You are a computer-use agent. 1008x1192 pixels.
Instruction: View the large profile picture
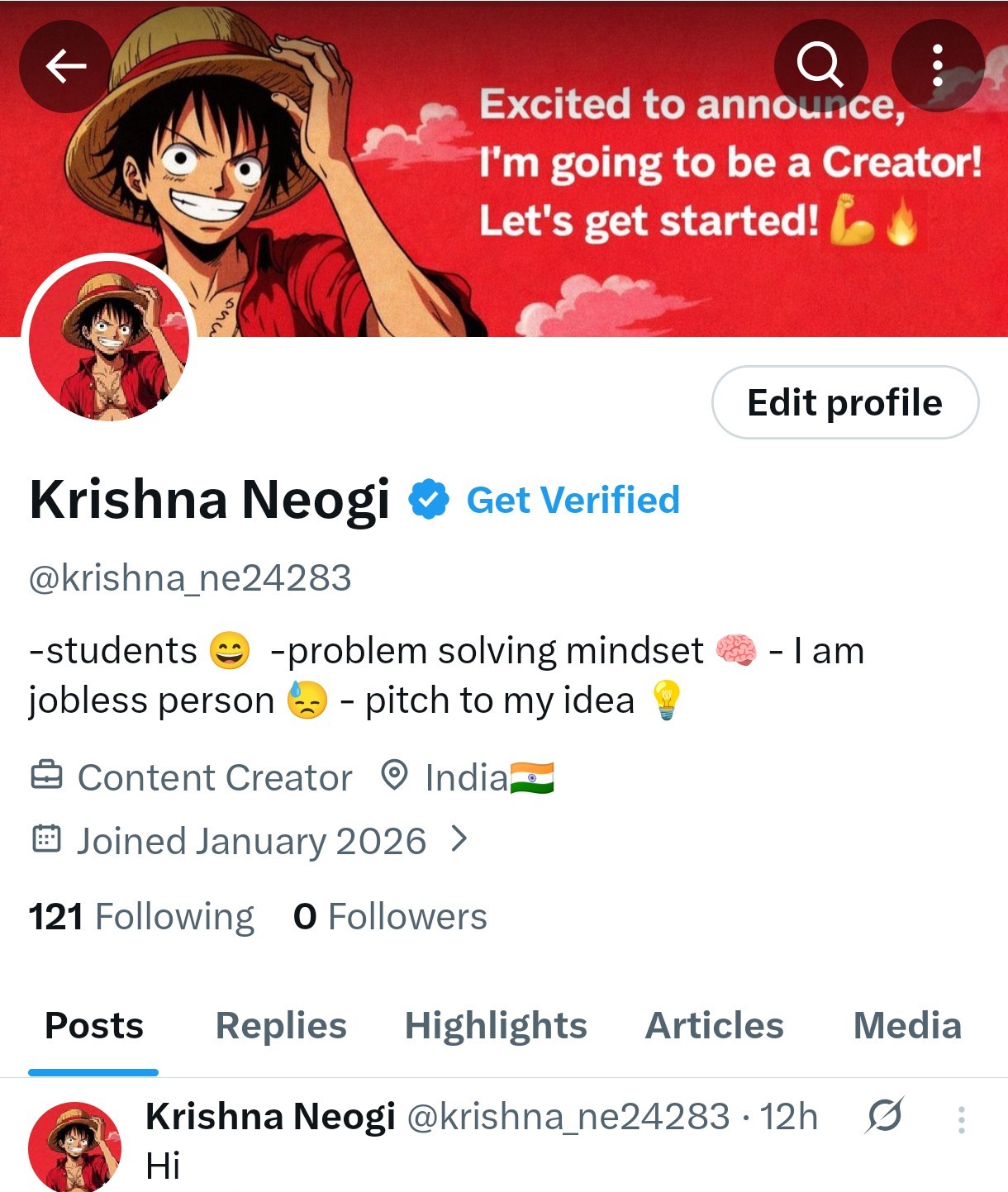[109, 340]
